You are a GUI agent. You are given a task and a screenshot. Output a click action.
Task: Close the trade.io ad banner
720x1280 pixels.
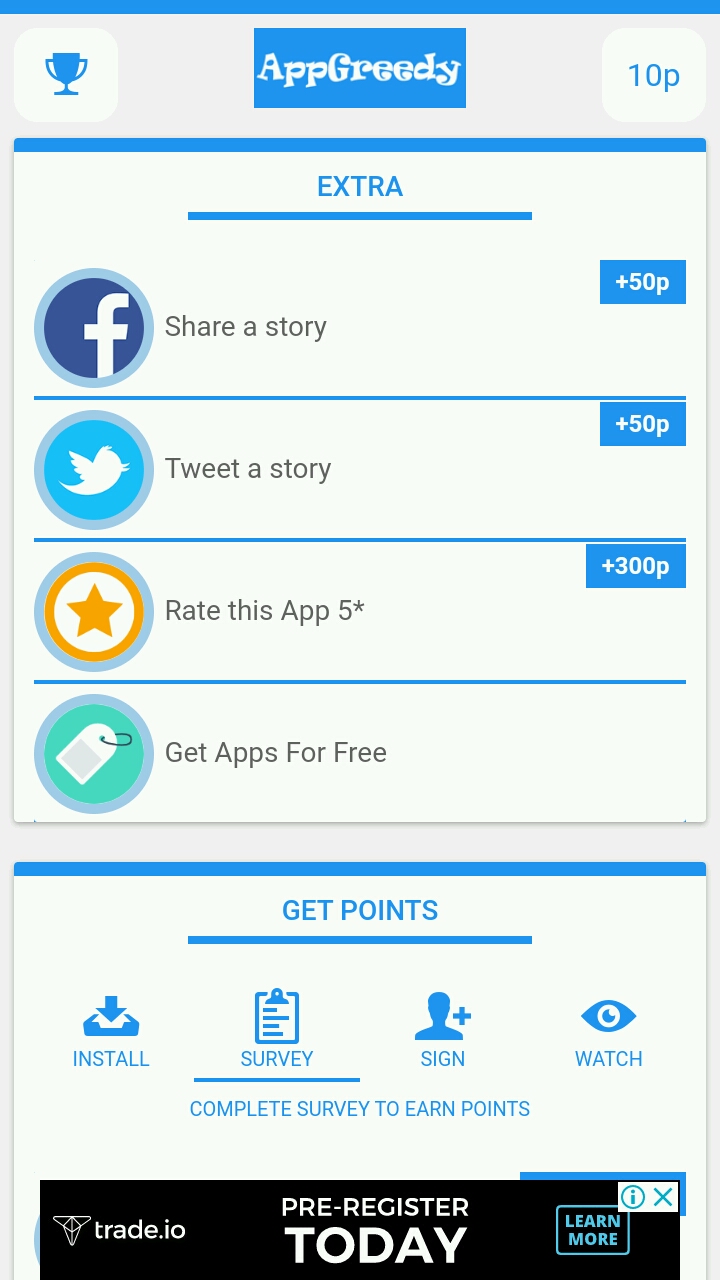(663, 1197)
